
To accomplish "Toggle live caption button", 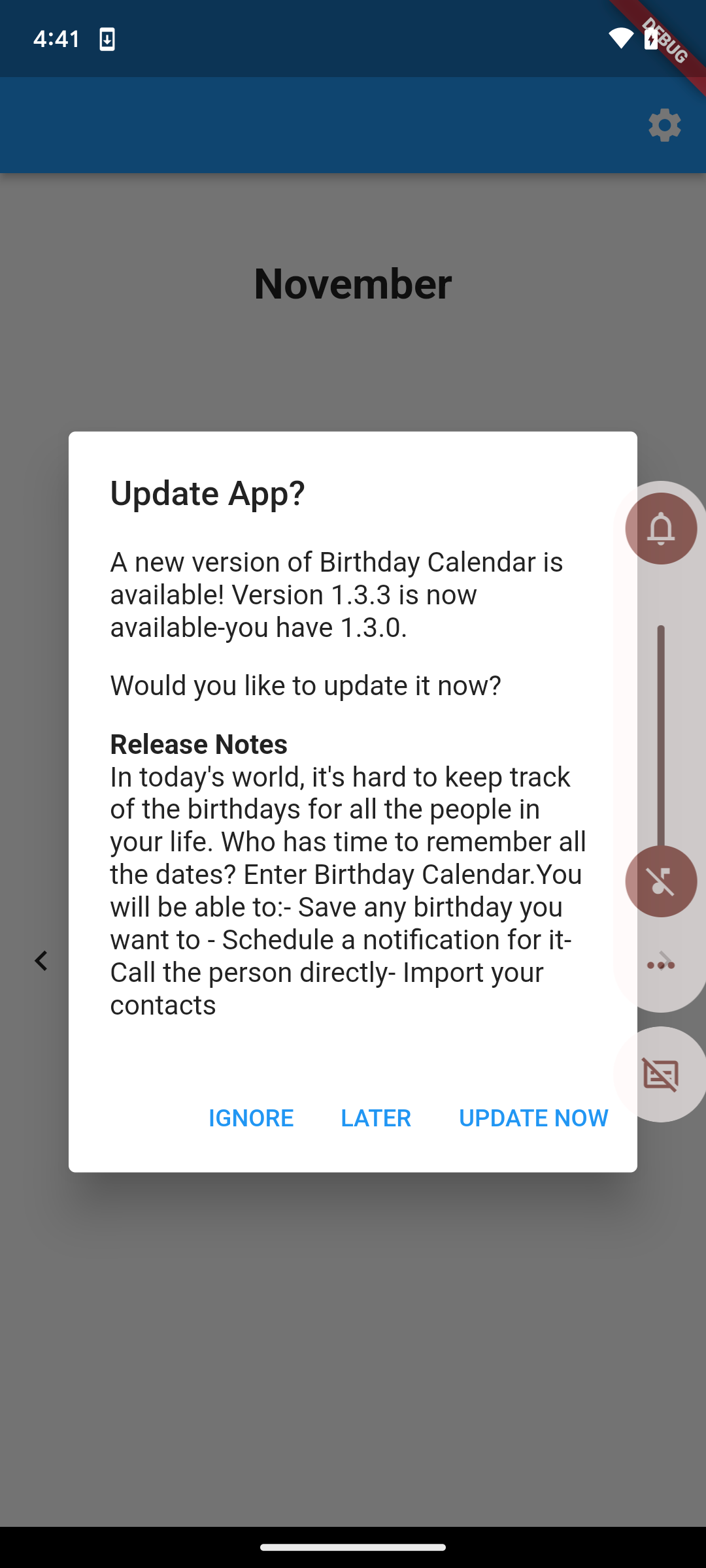I will click(661, 1074).
